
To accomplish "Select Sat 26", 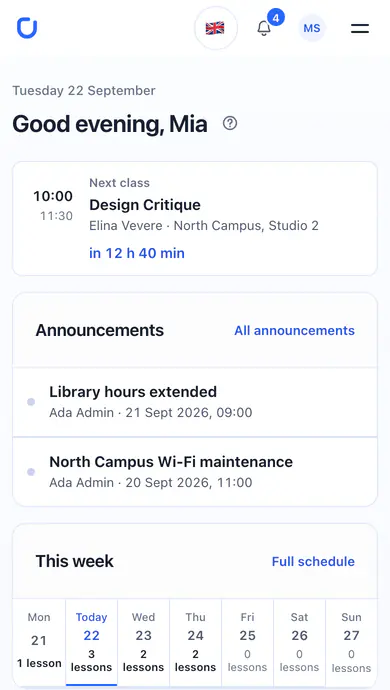I will [299, 642].
